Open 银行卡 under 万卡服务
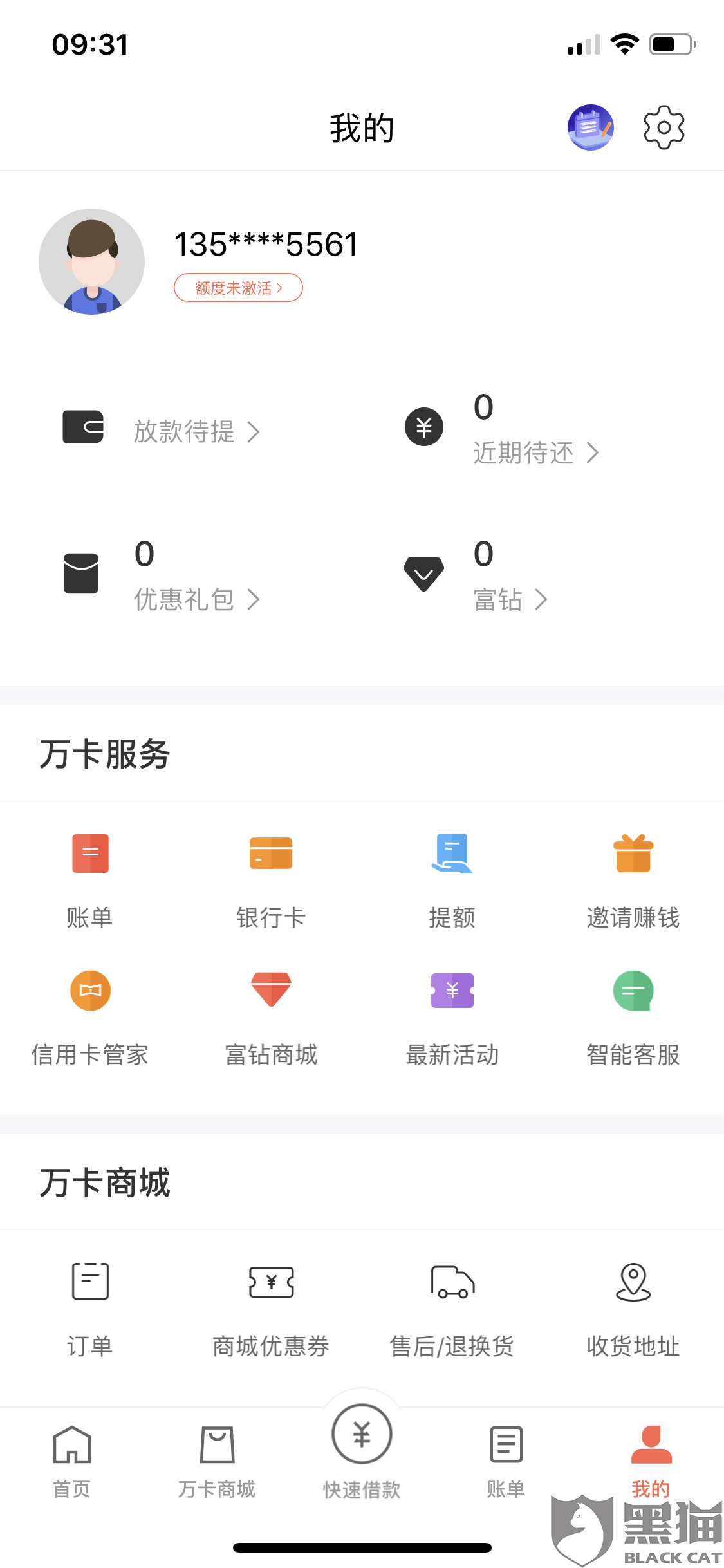Image resolution: width=724 pixels, height=1568 pixels. (x=271, y=877)
